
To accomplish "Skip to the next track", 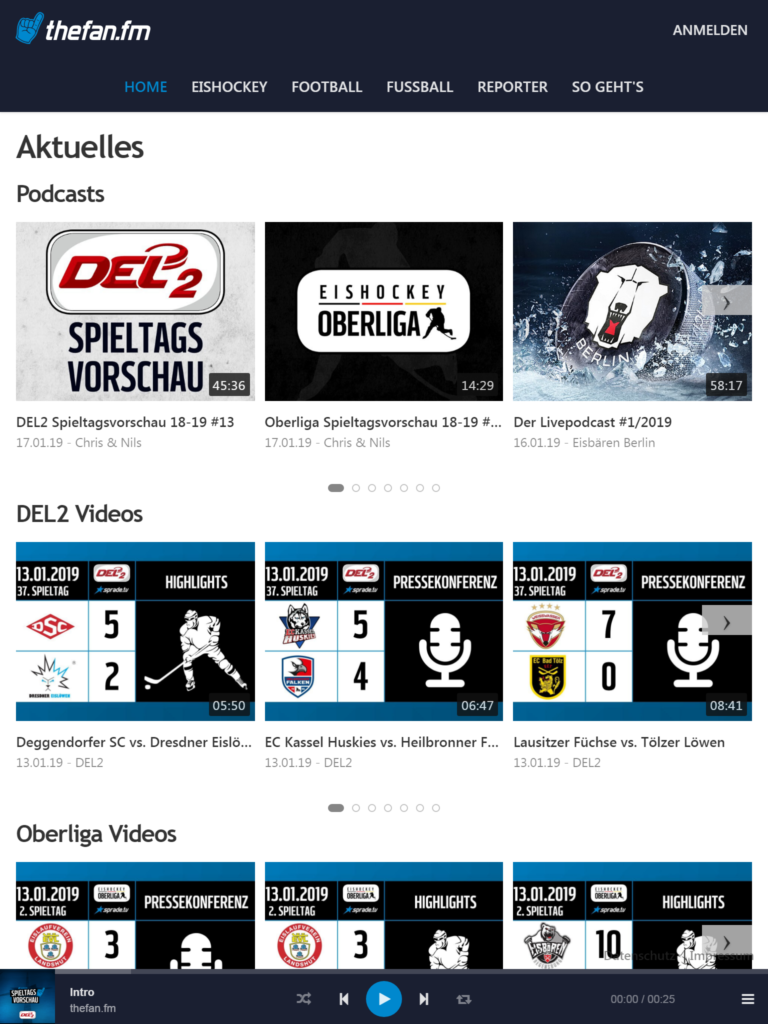I will tap(423, 999).
